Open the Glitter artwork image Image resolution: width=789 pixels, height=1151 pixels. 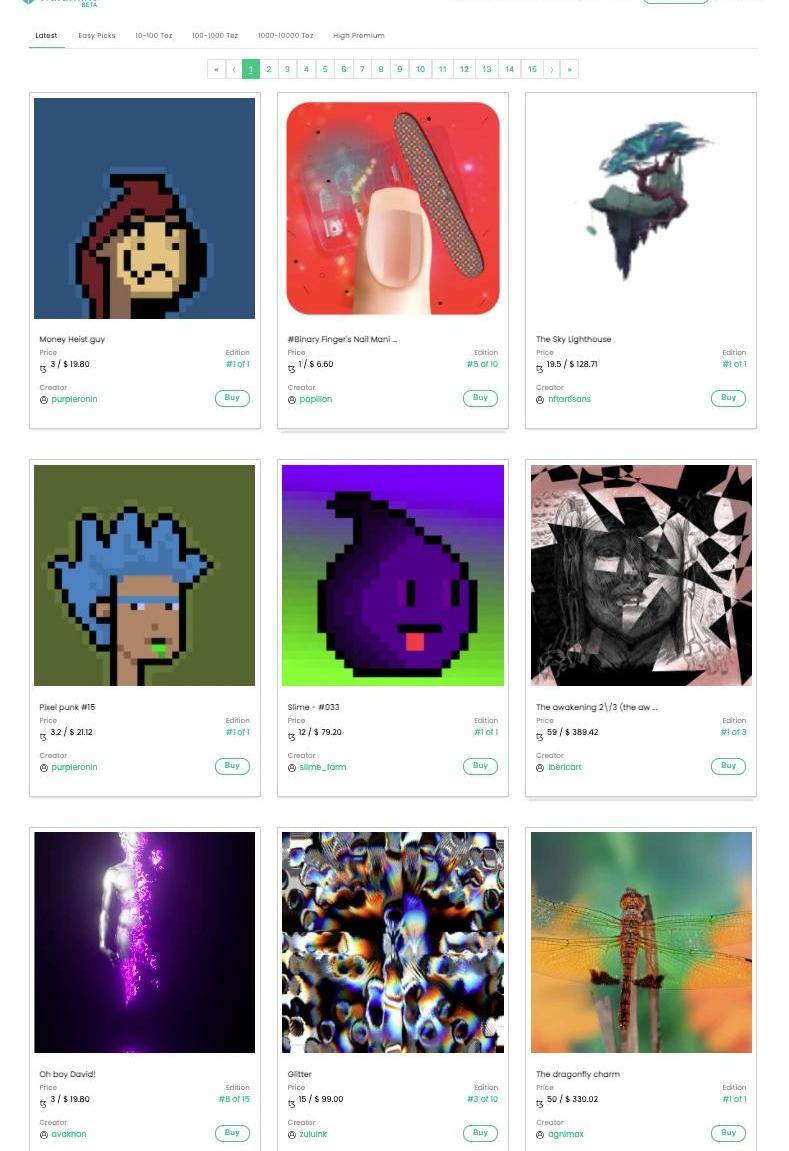(393, 942)
